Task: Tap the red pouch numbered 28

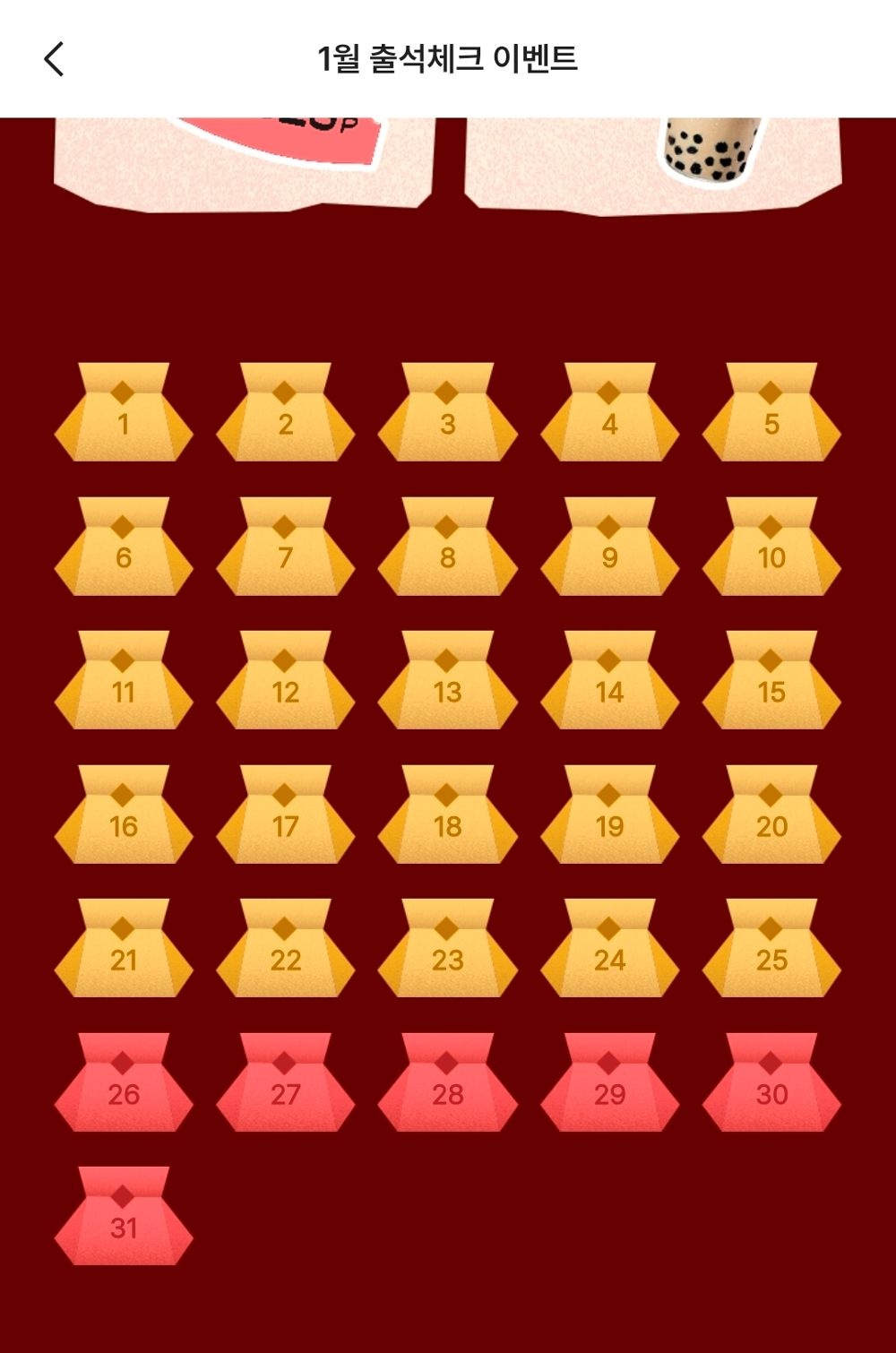Action: click(x=448, y=1084)
